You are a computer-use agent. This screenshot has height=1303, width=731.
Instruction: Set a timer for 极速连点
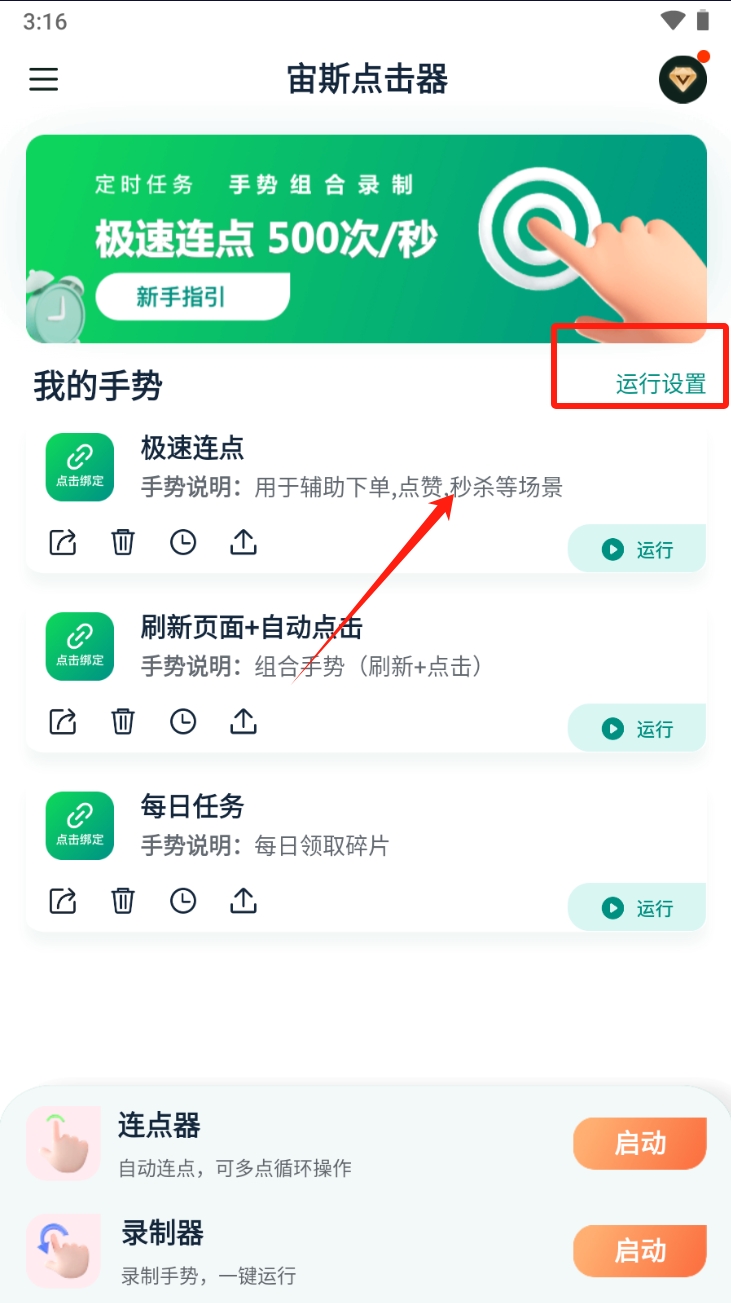(183, 542)
